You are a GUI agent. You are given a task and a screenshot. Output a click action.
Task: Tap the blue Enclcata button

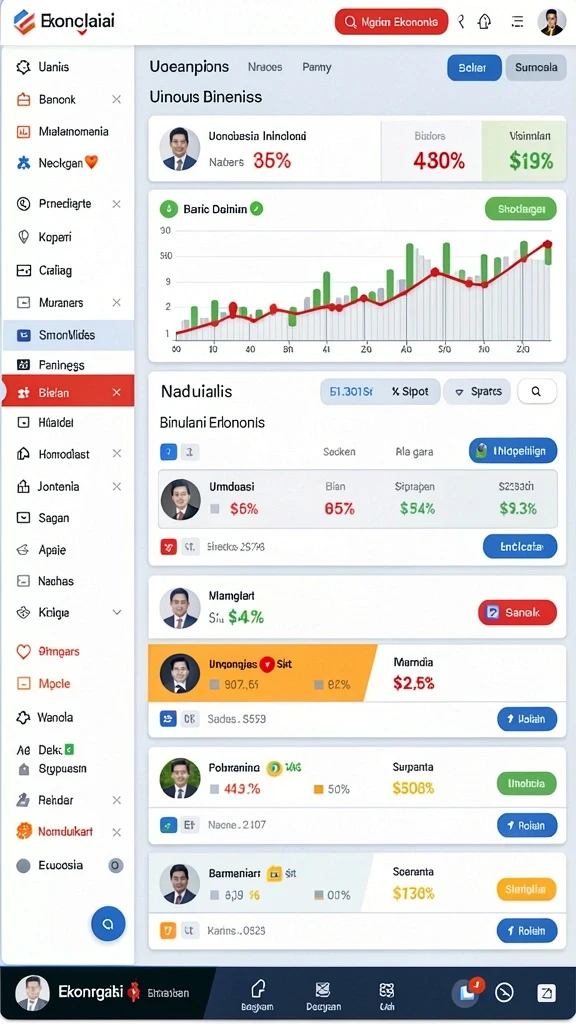click(520, 547)
